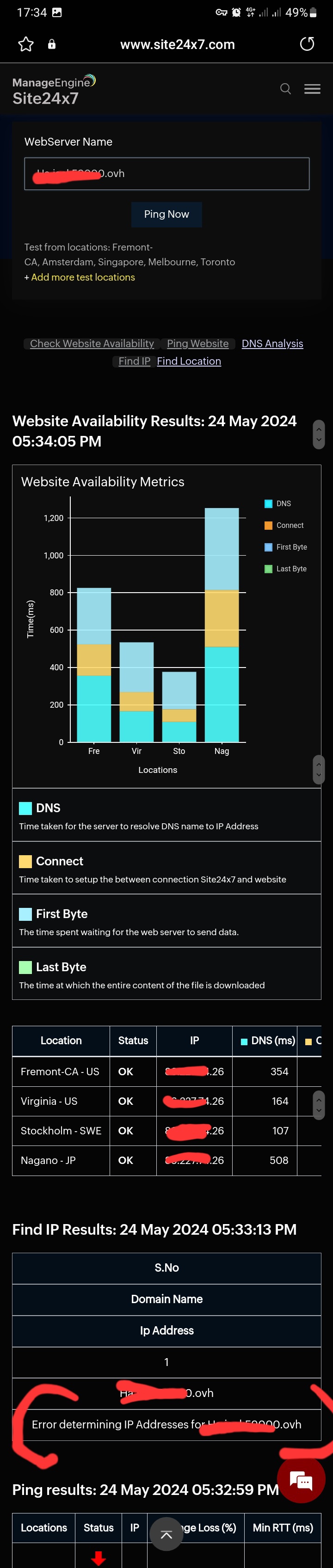333x1568 pixels.
Task: Open the Find Location link
Action: [x=189, y=361]
